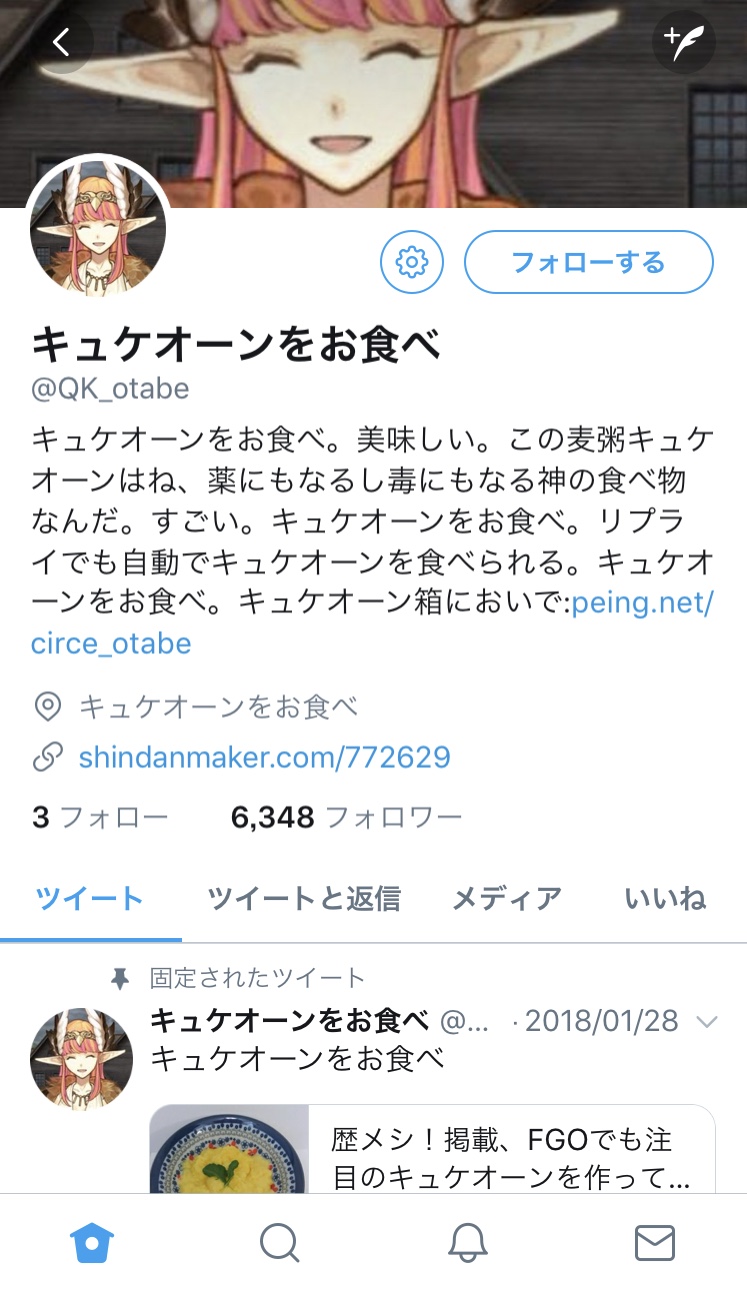The width and height of the screenshot is (747, 1292).
Task: Go to the home tab in bottom bar
Action: point(92,1243)
